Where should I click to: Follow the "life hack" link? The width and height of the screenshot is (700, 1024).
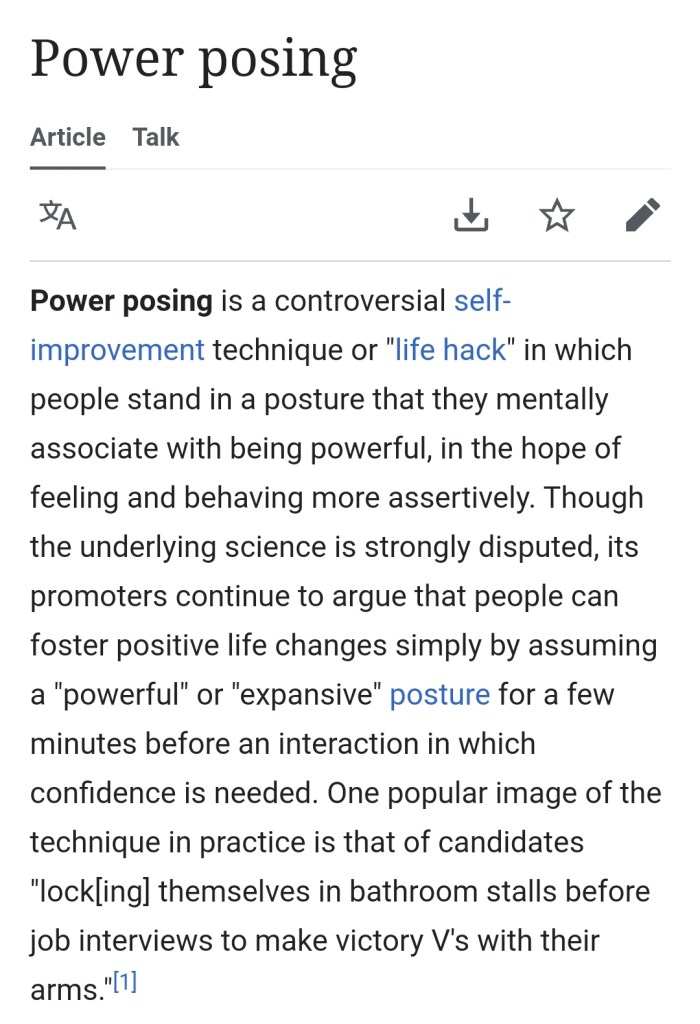click(x=450, y=349)
